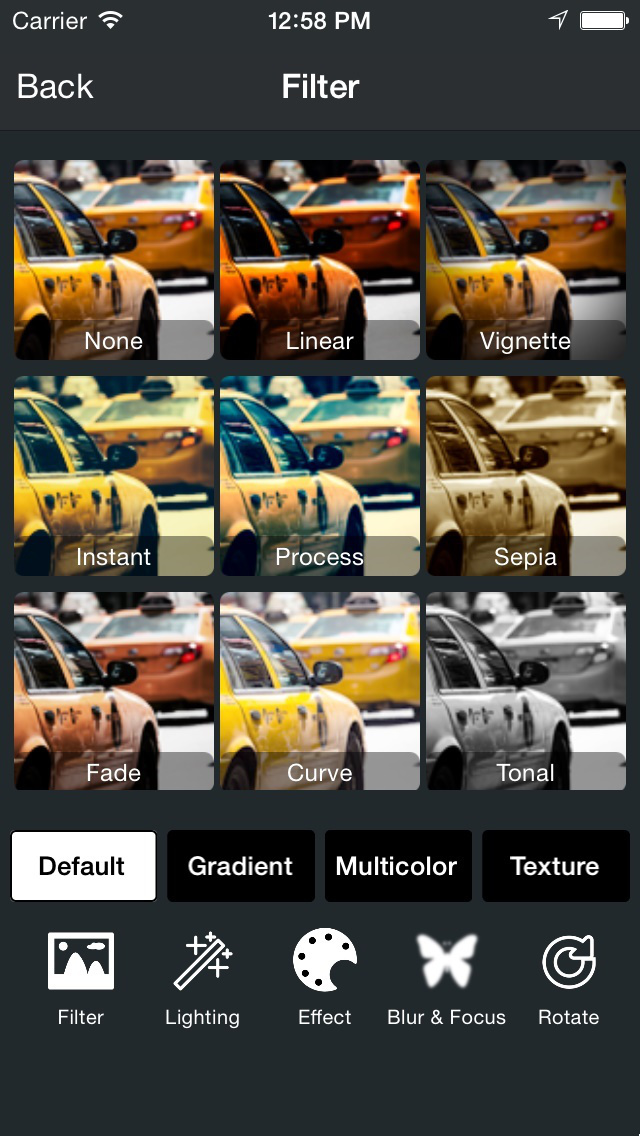Switch to the Effect tool
The image size is (640, 1136).
[325, 979]
